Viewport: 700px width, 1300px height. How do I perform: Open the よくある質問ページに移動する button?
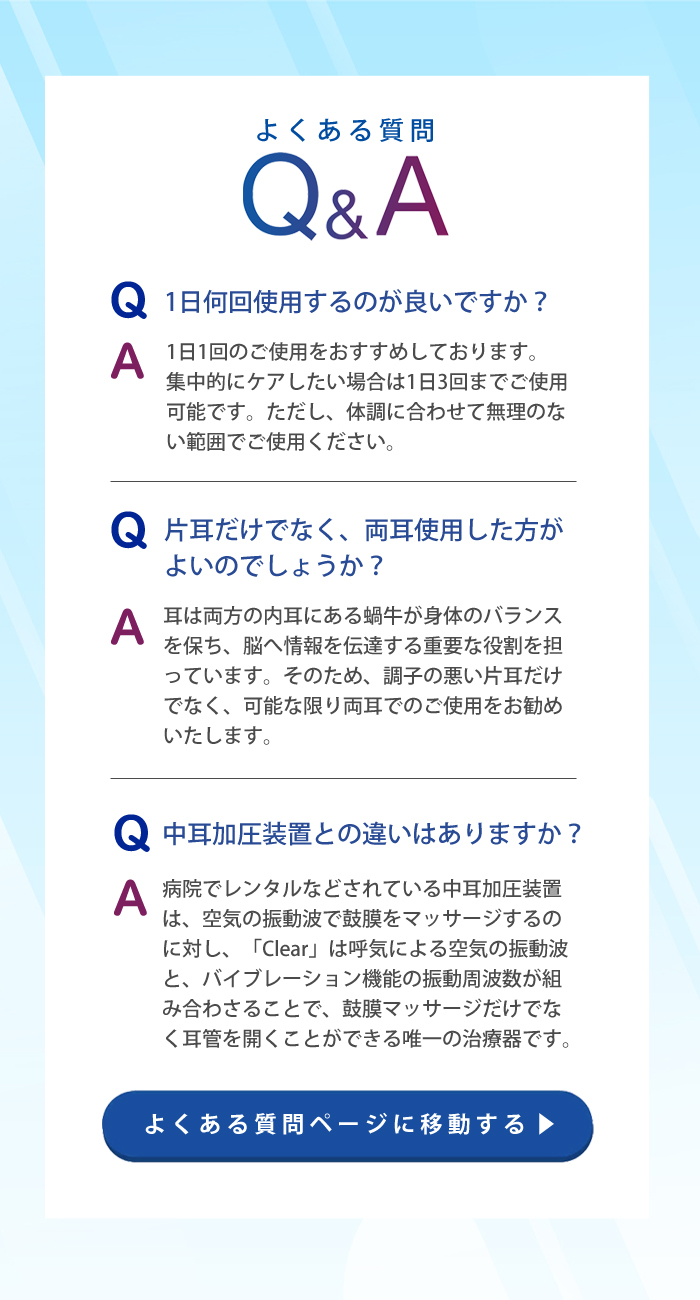point(347,1124)
